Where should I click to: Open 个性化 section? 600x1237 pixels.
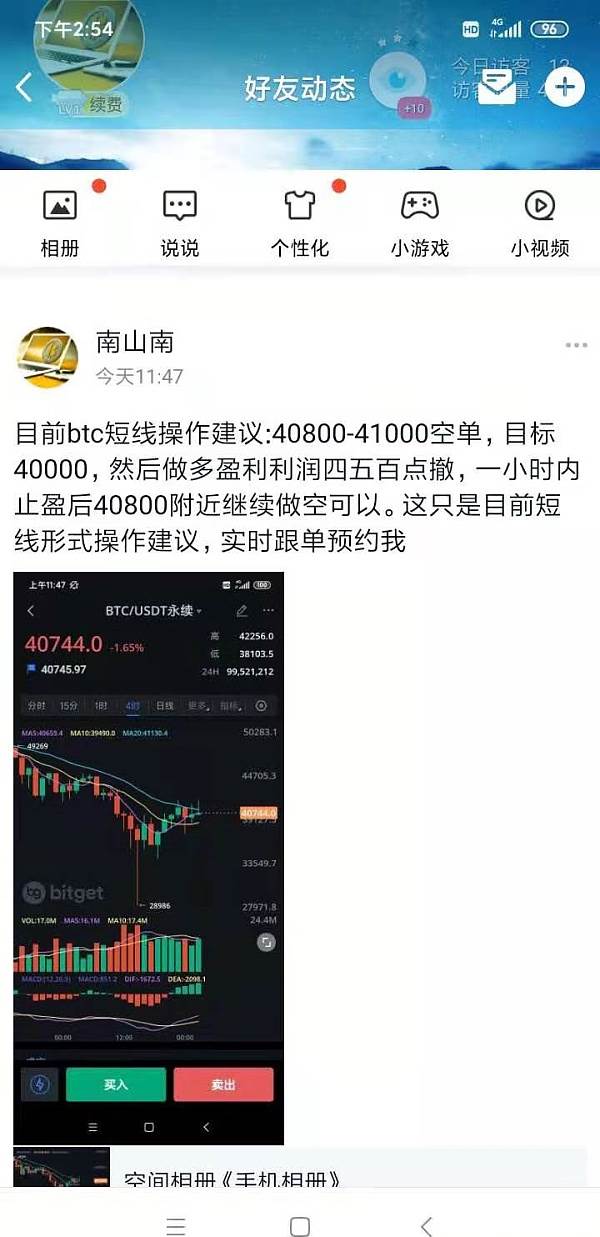(300, 224)
